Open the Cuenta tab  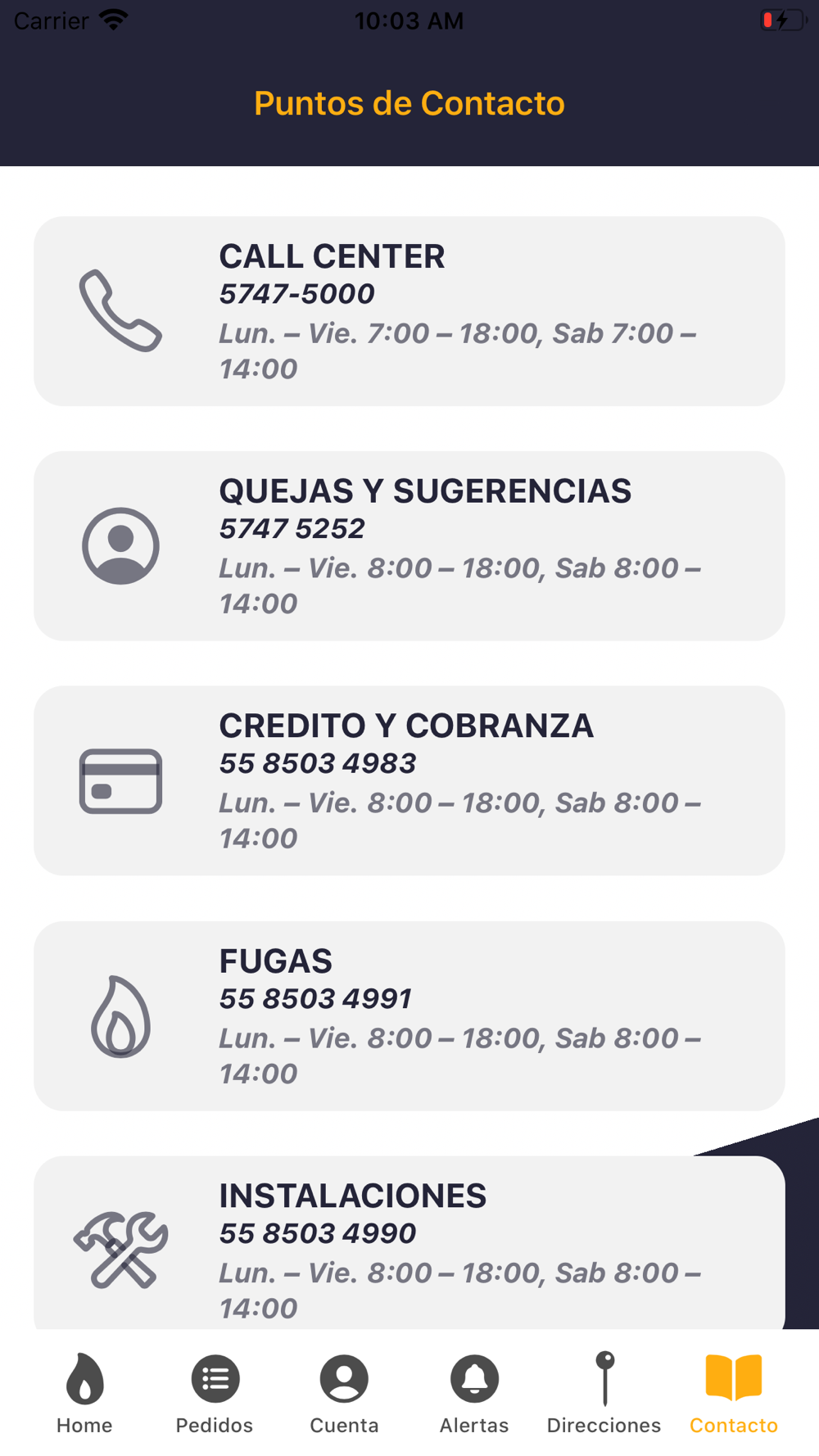coord(344,1393)
